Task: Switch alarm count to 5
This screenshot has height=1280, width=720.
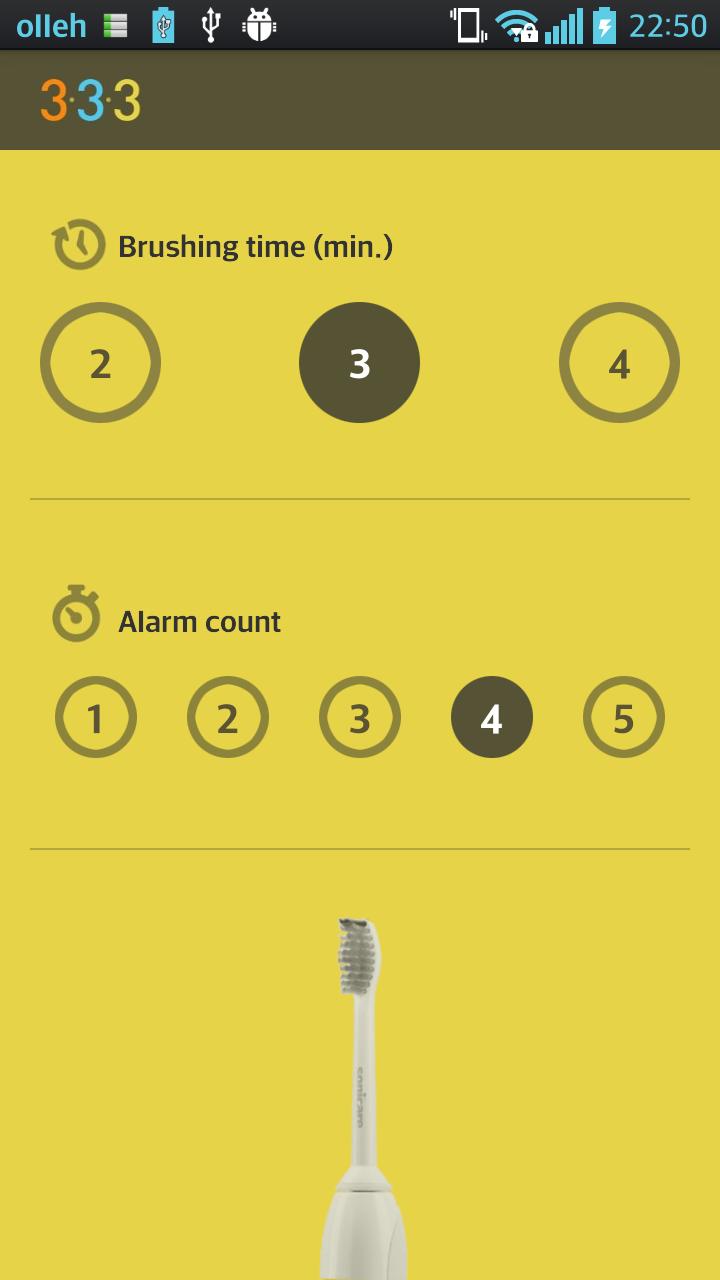Action: click(x=624, y=717)
